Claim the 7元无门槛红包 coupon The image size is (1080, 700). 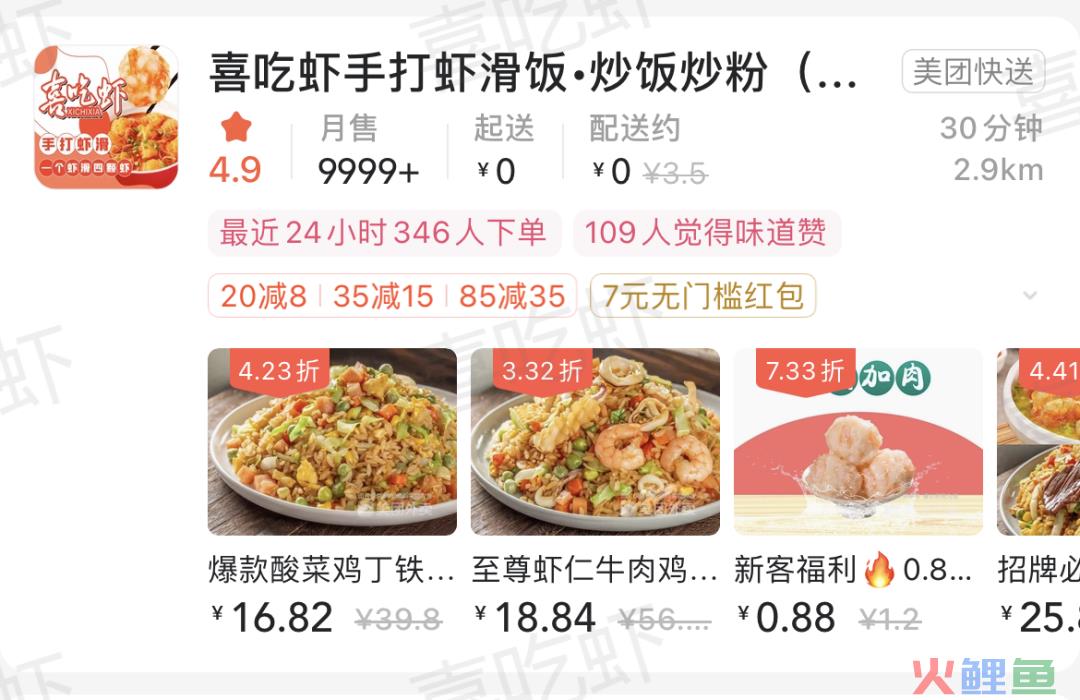tap(703, 296)
